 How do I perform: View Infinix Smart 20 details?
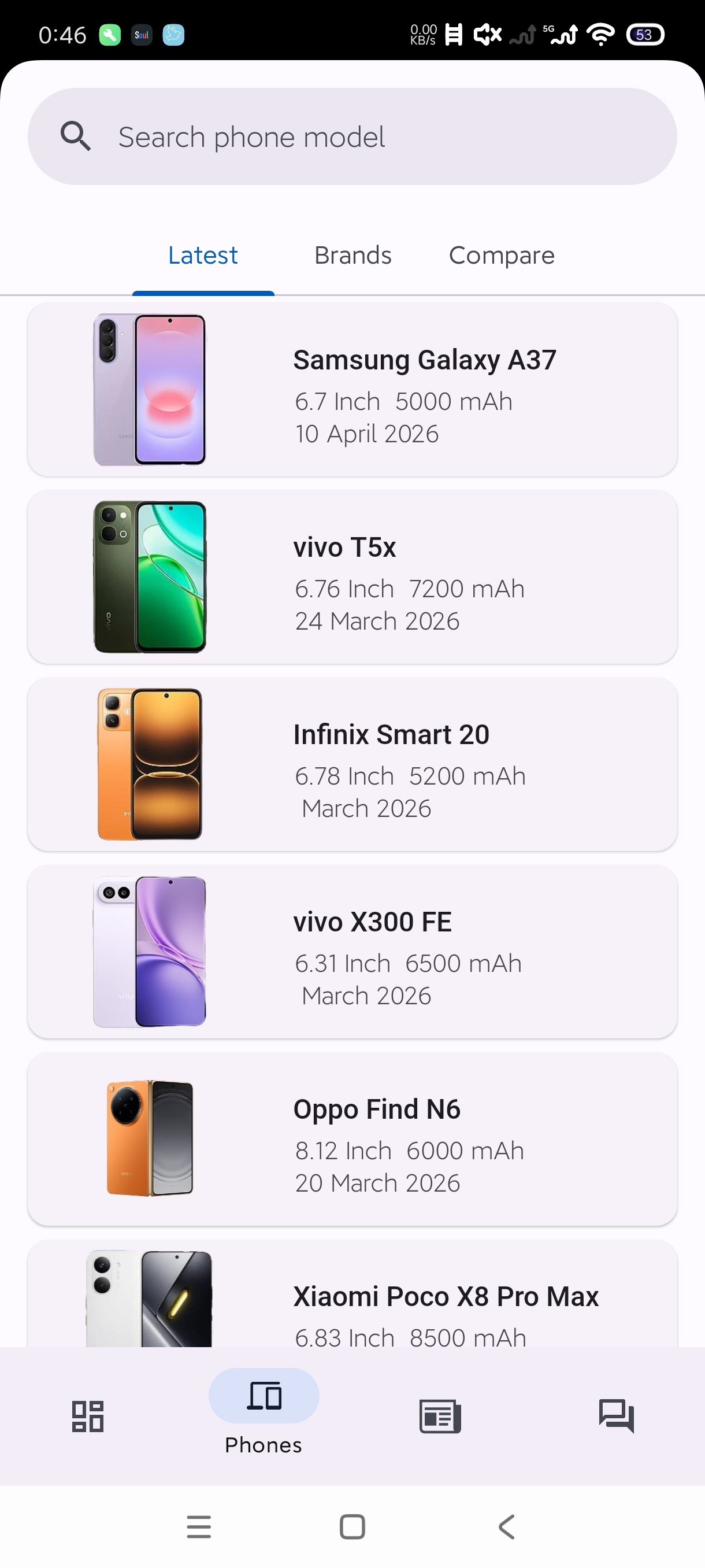coord(352,764)
